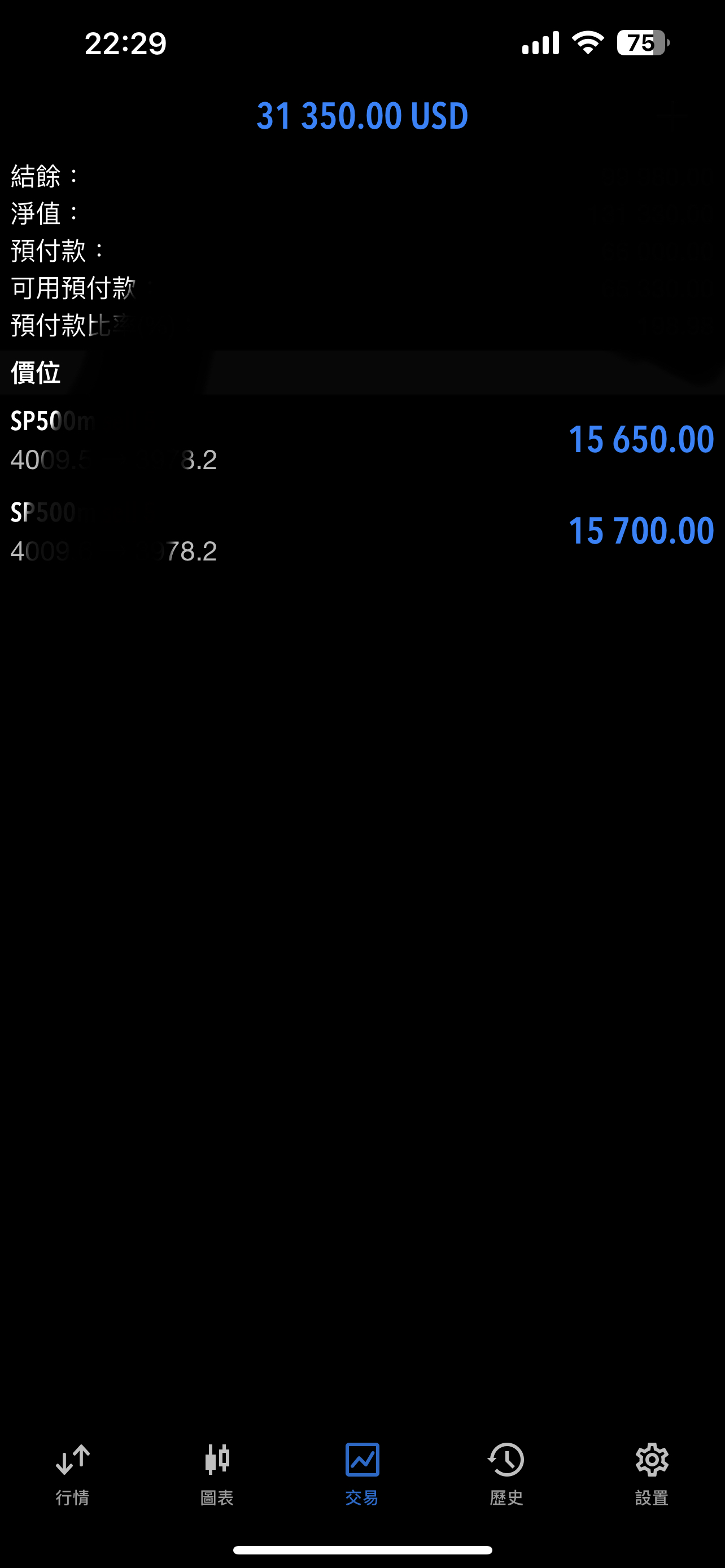Open the SP500m position showing 15 700.00

click(362, 531)
